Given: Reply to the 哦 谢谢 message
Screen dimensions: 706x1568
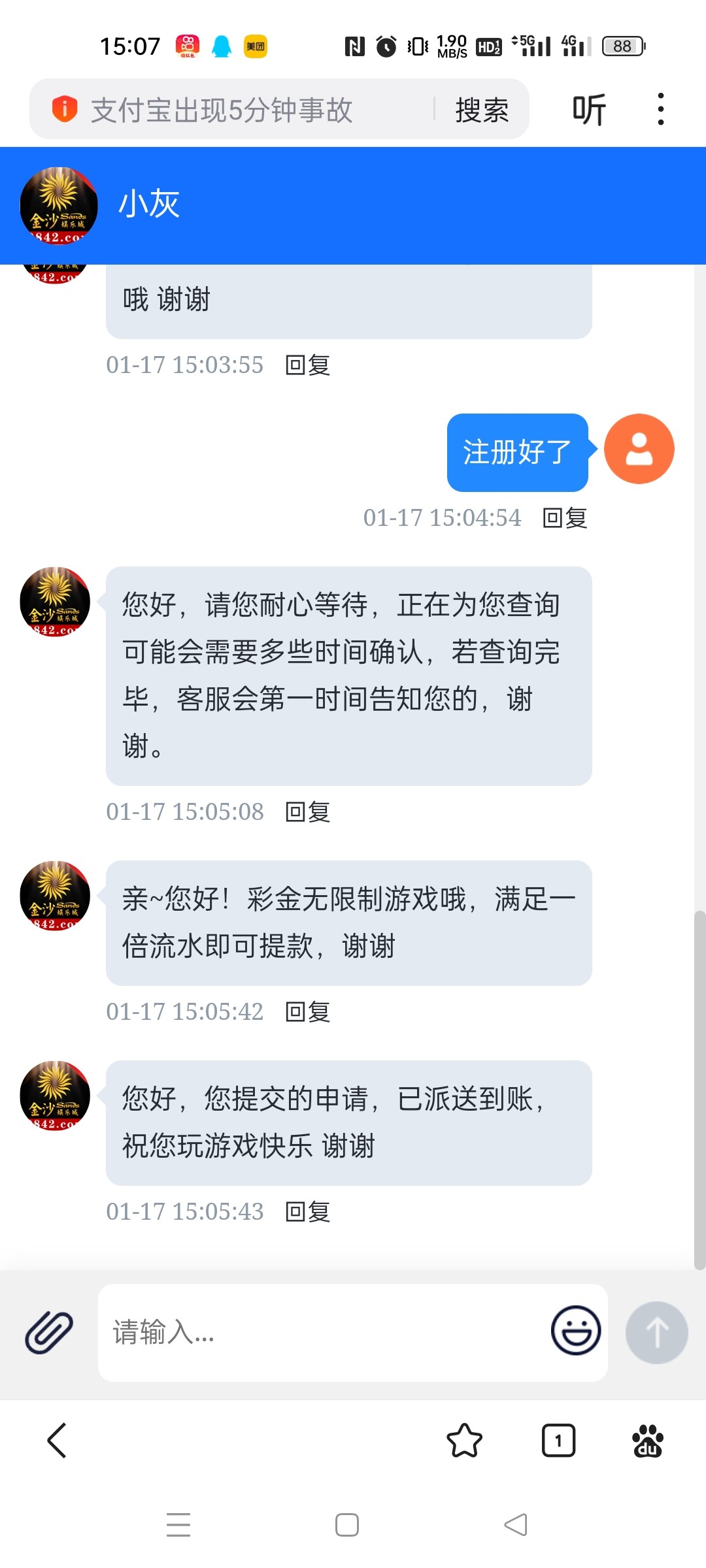Looking at the screenshot, I should click(x=308, y=365).
